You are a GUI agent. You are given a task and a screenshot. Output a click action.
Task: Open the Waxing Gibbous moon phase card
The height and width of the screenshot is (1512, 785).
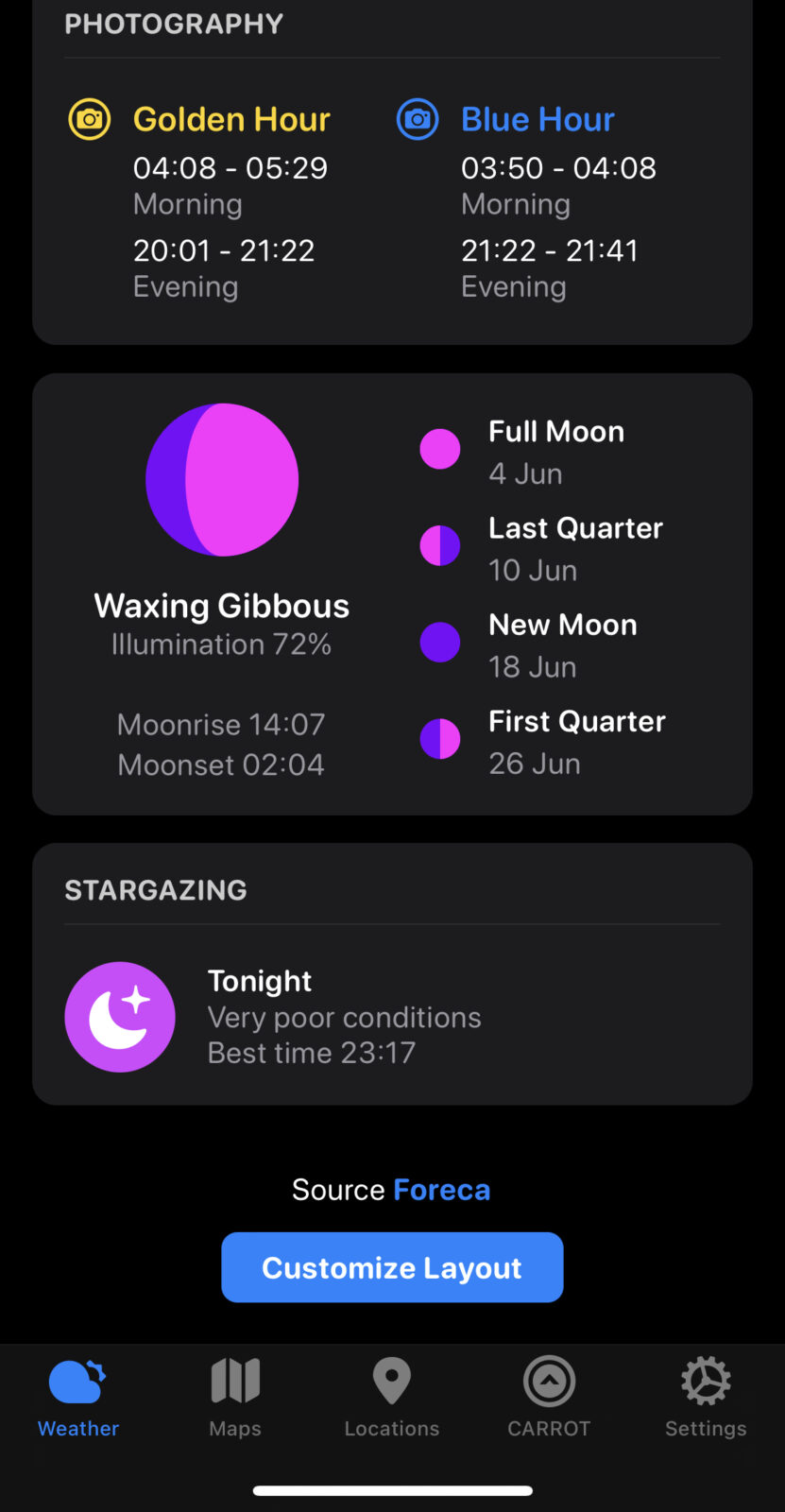[x=222, y=593]
